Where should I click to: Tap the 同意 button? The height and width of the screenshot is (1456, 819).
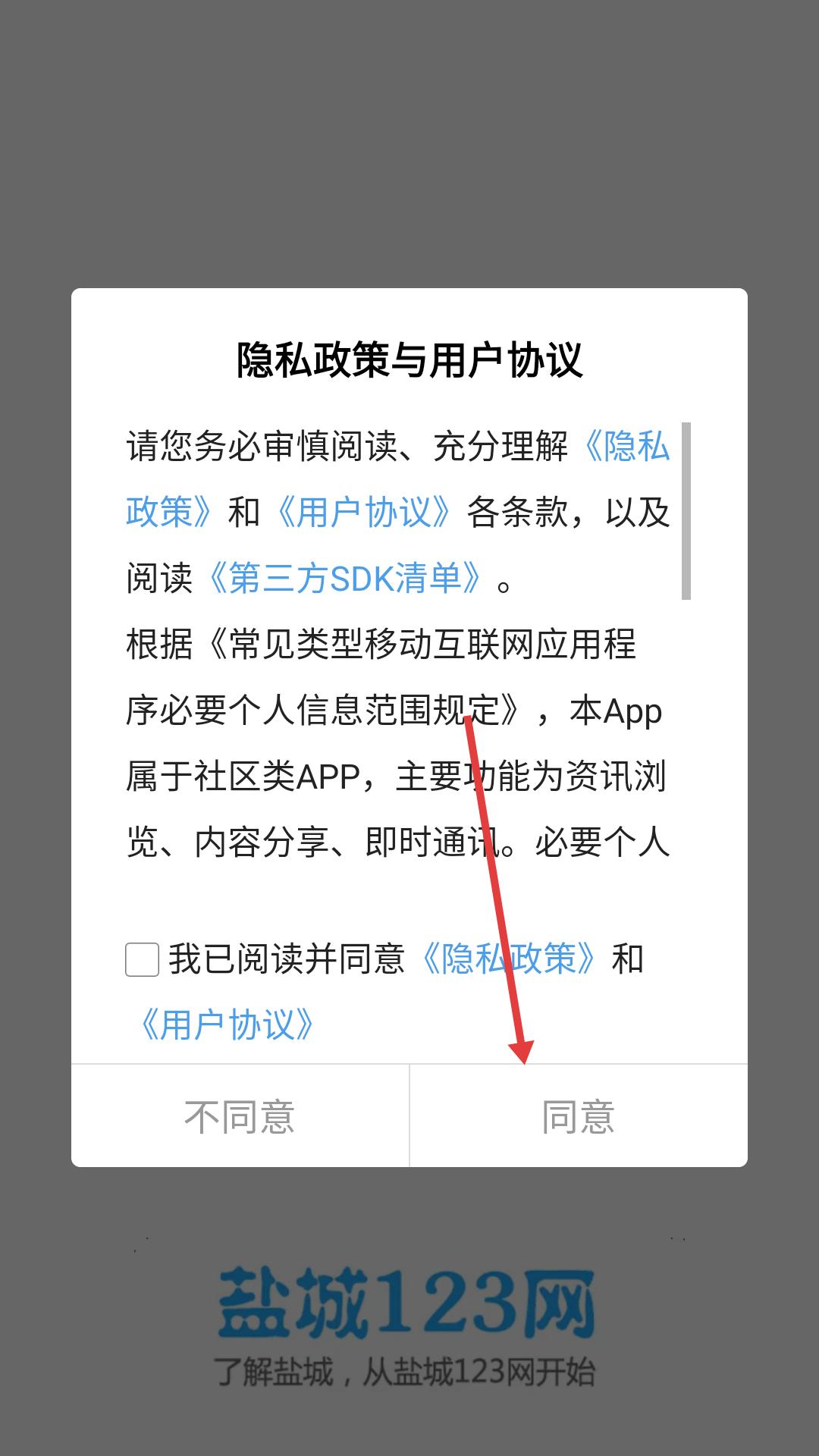coord(579,1116)
